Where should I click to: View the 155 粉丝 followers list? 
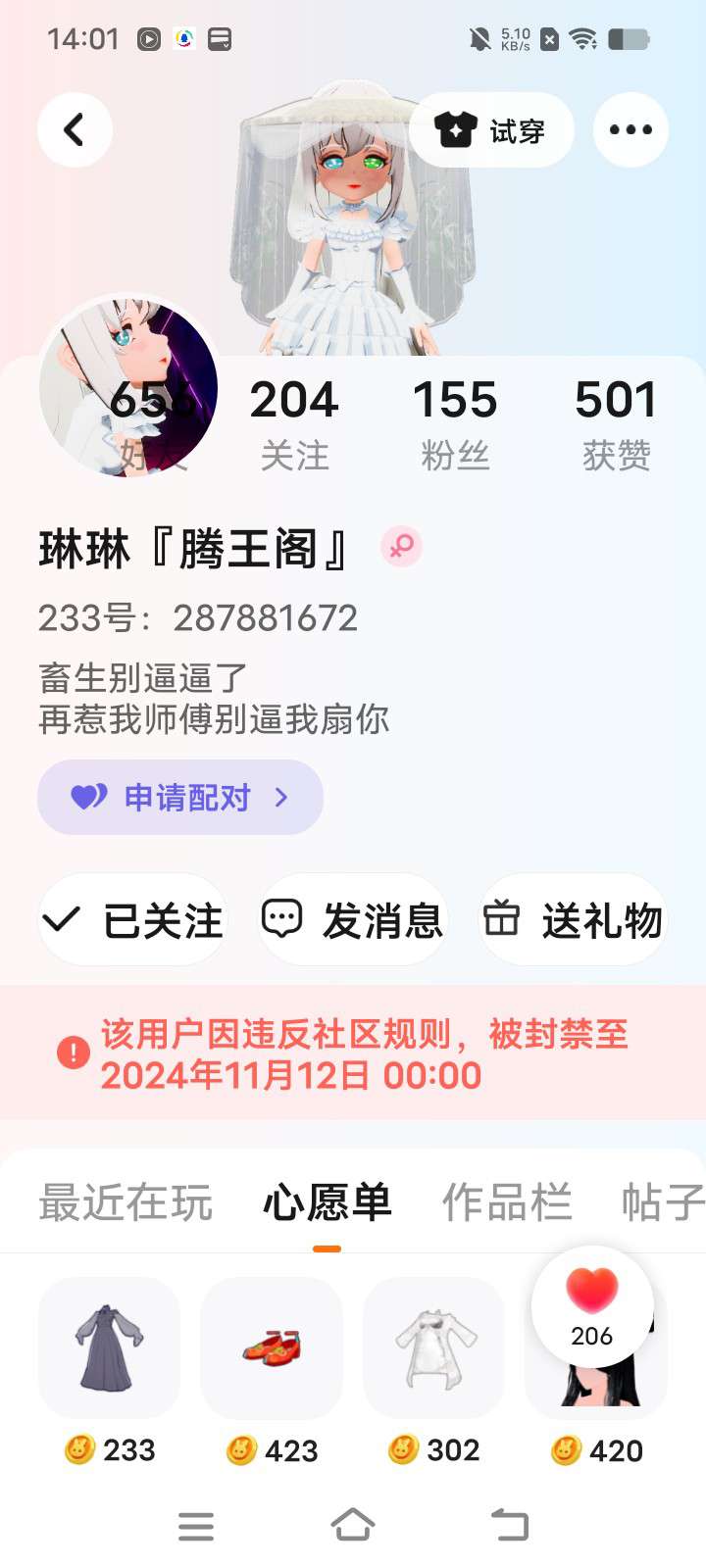pyautogui.click(x=455, y=423)
